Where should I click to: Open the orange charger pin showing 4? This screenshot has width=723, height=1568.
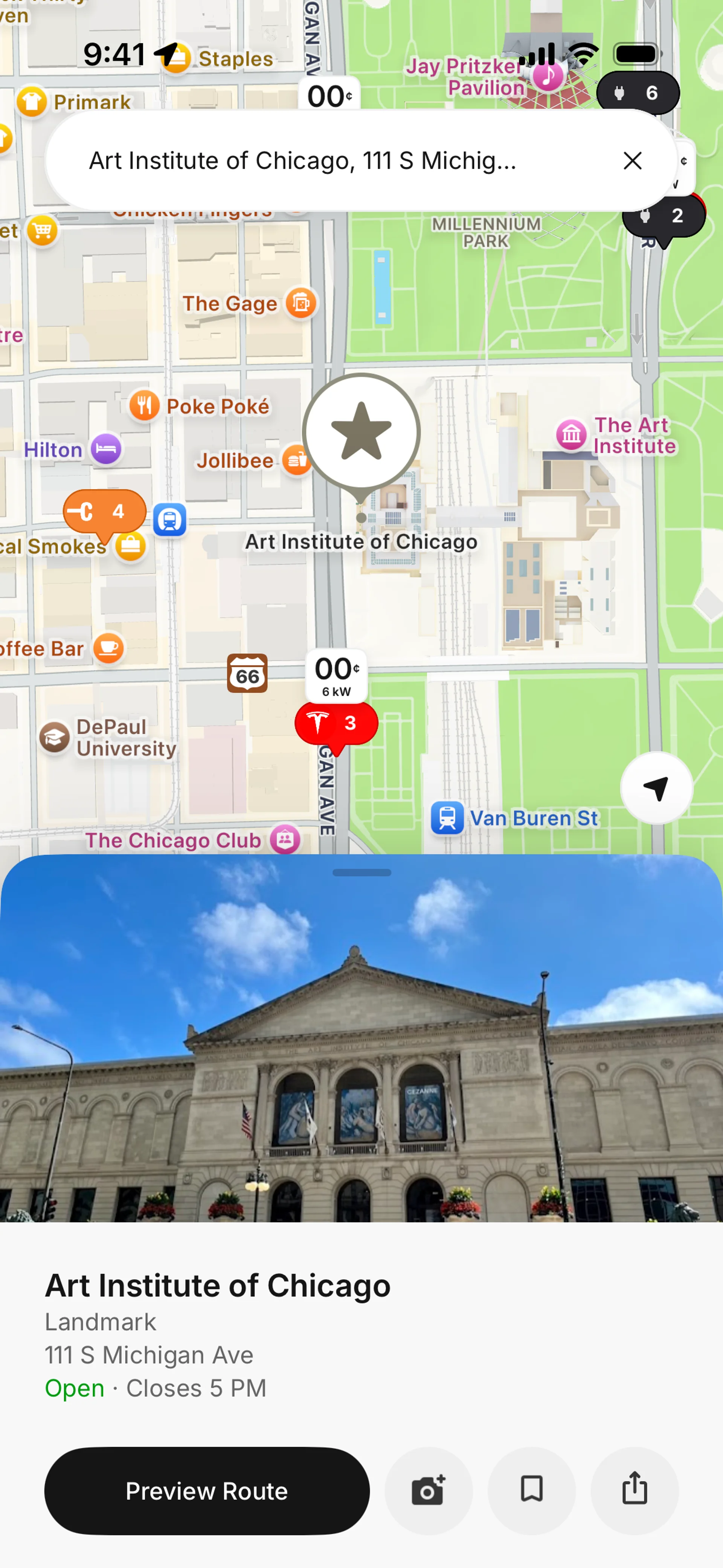tap(105, 512)
